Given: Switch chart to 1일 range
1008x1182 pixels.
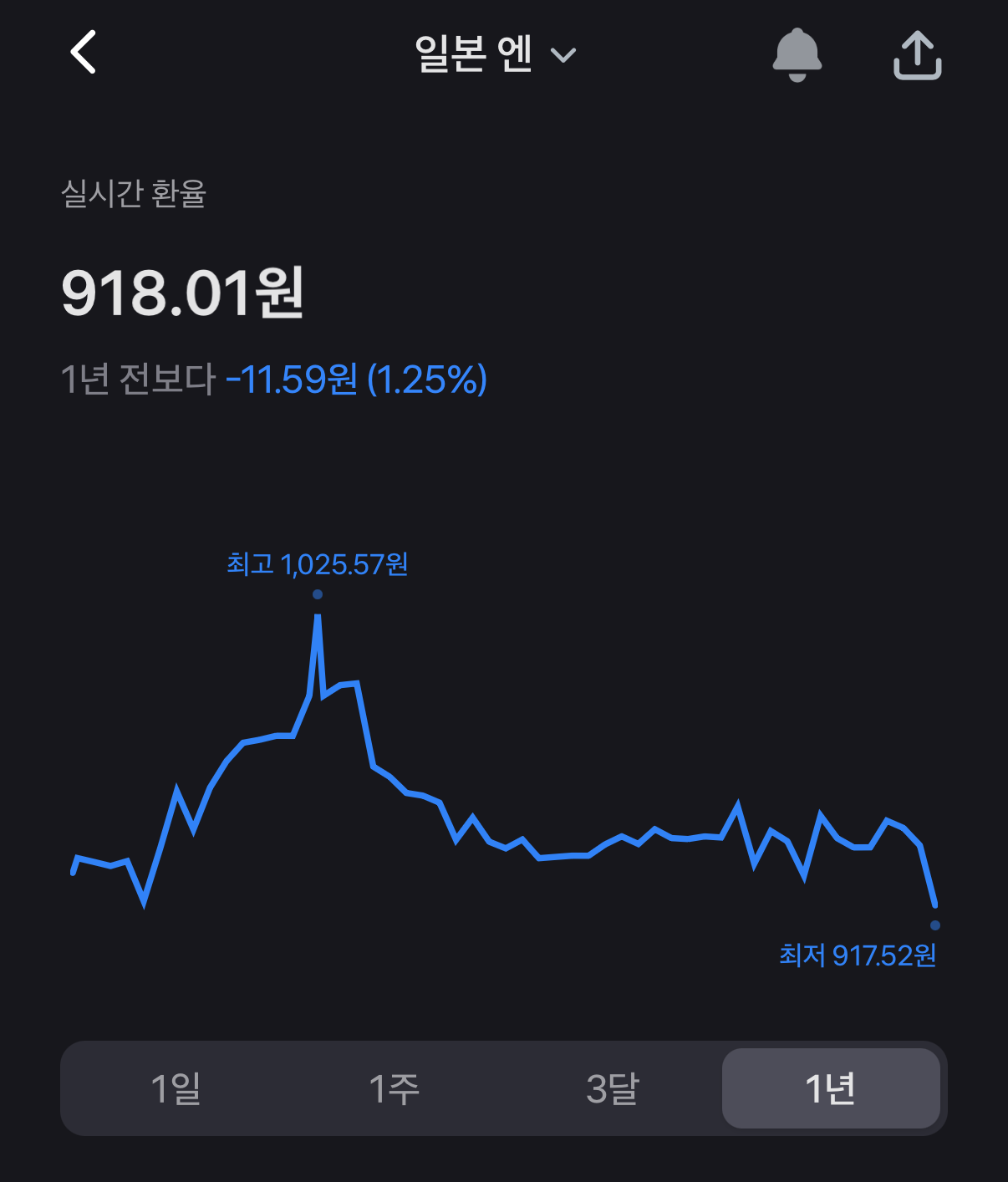Looking at the screenshot, I should point(176,1088).
